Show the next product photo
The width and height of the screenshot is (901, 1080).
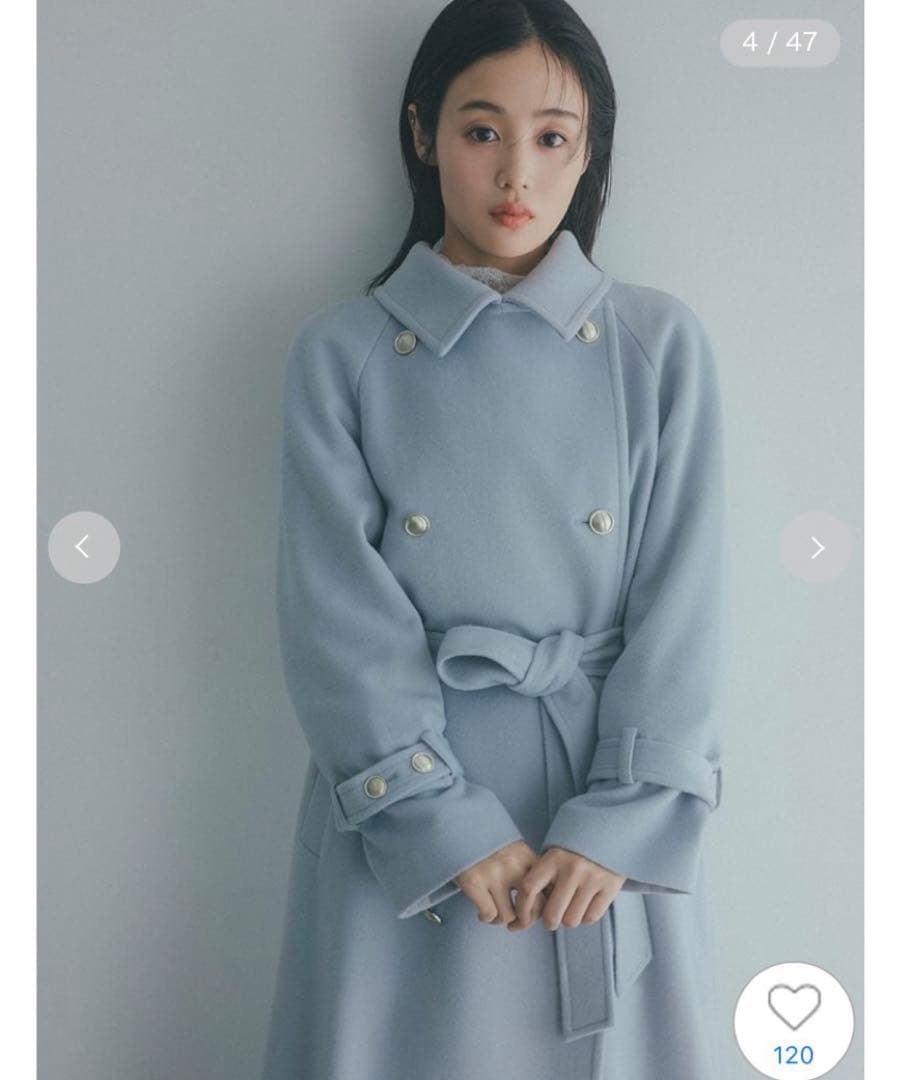coord(816,547)
